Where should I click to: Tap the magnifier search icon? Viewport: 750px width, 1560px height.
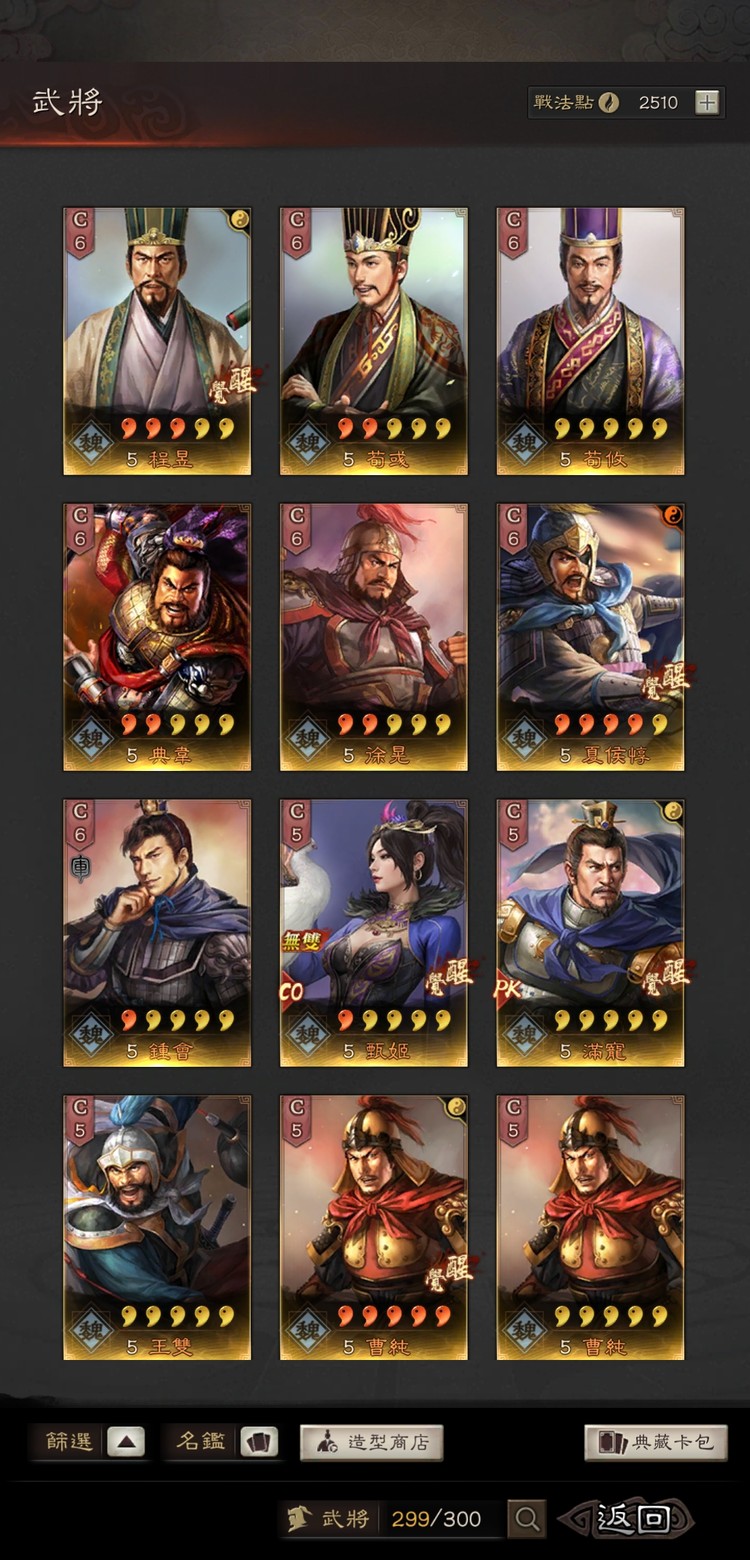527,1519
